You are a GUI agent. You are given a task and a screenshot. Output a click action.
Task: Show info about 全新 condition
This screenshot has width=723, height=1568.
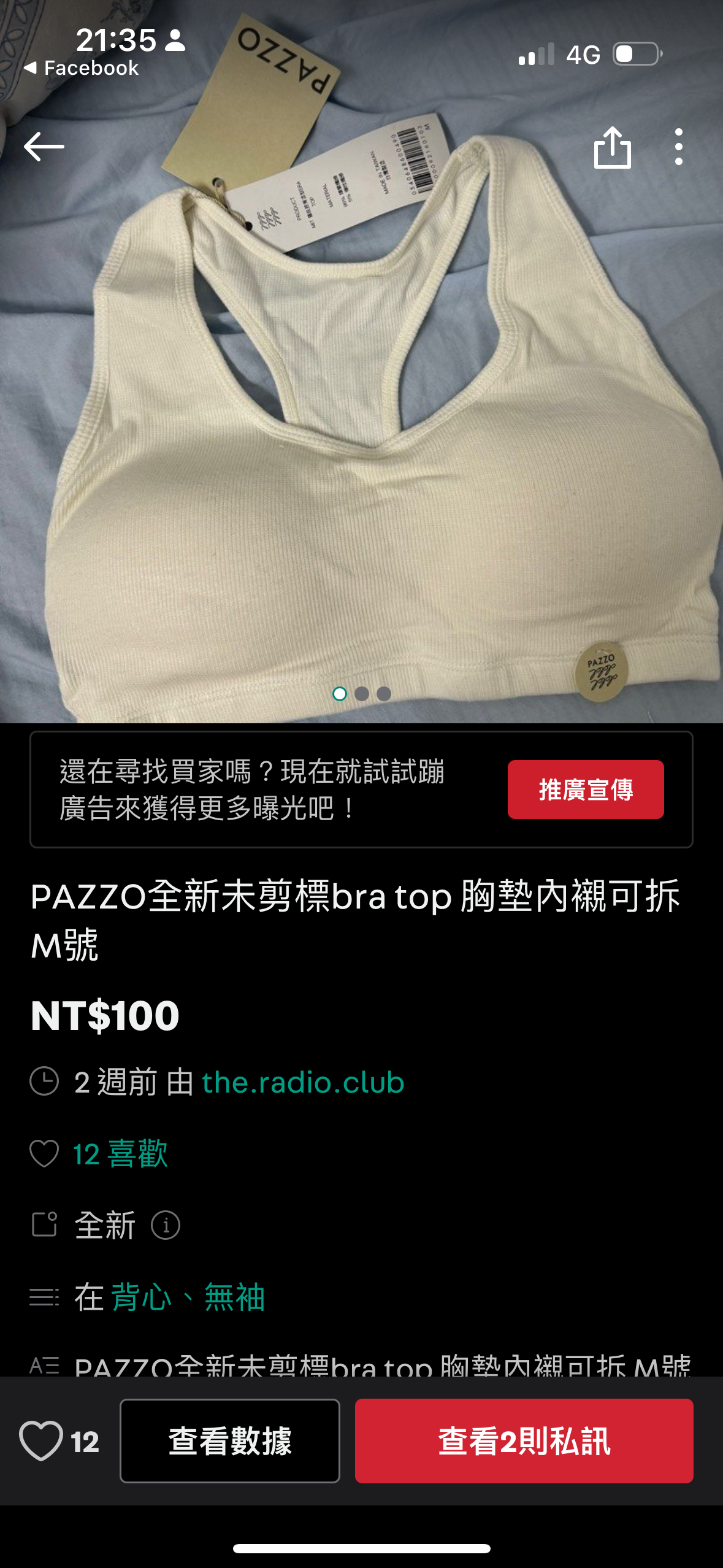(x=166, y=1226)
